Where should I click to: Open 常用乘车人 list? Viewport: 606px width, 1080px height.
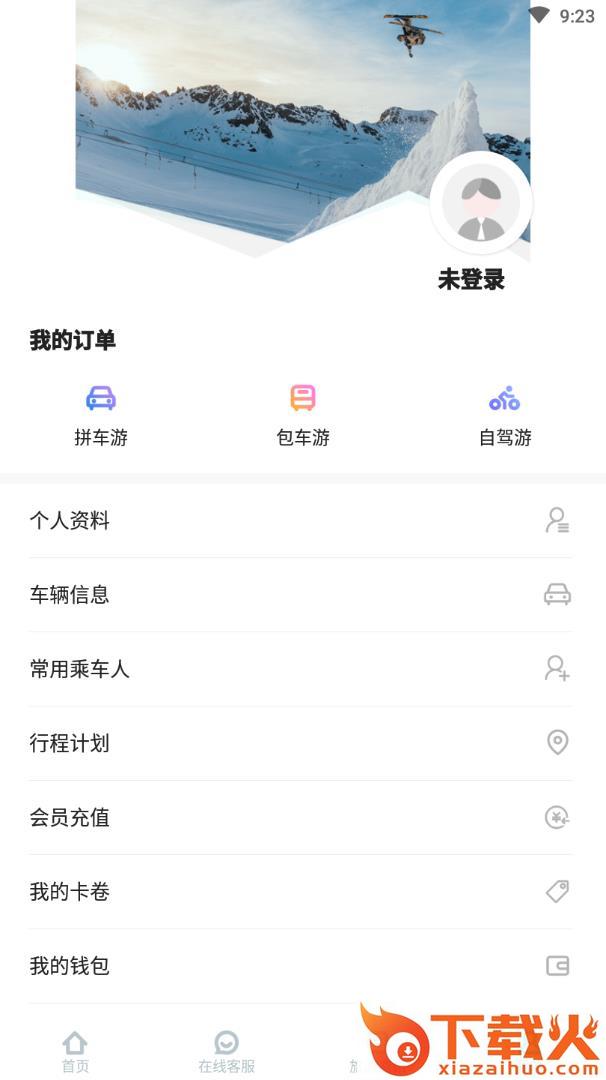coord(300,669)
